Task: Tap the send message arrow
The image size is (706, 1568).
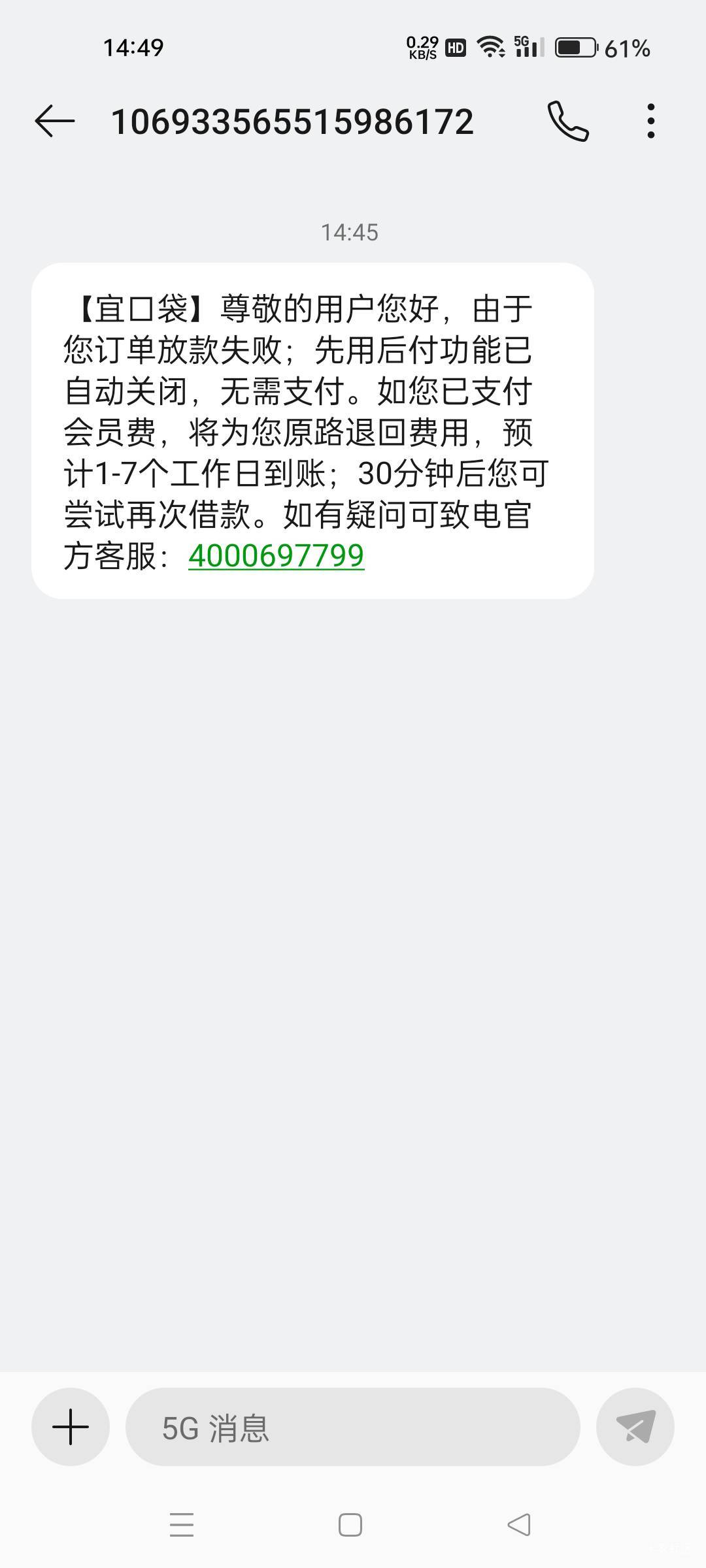Action: [635, 1427]
